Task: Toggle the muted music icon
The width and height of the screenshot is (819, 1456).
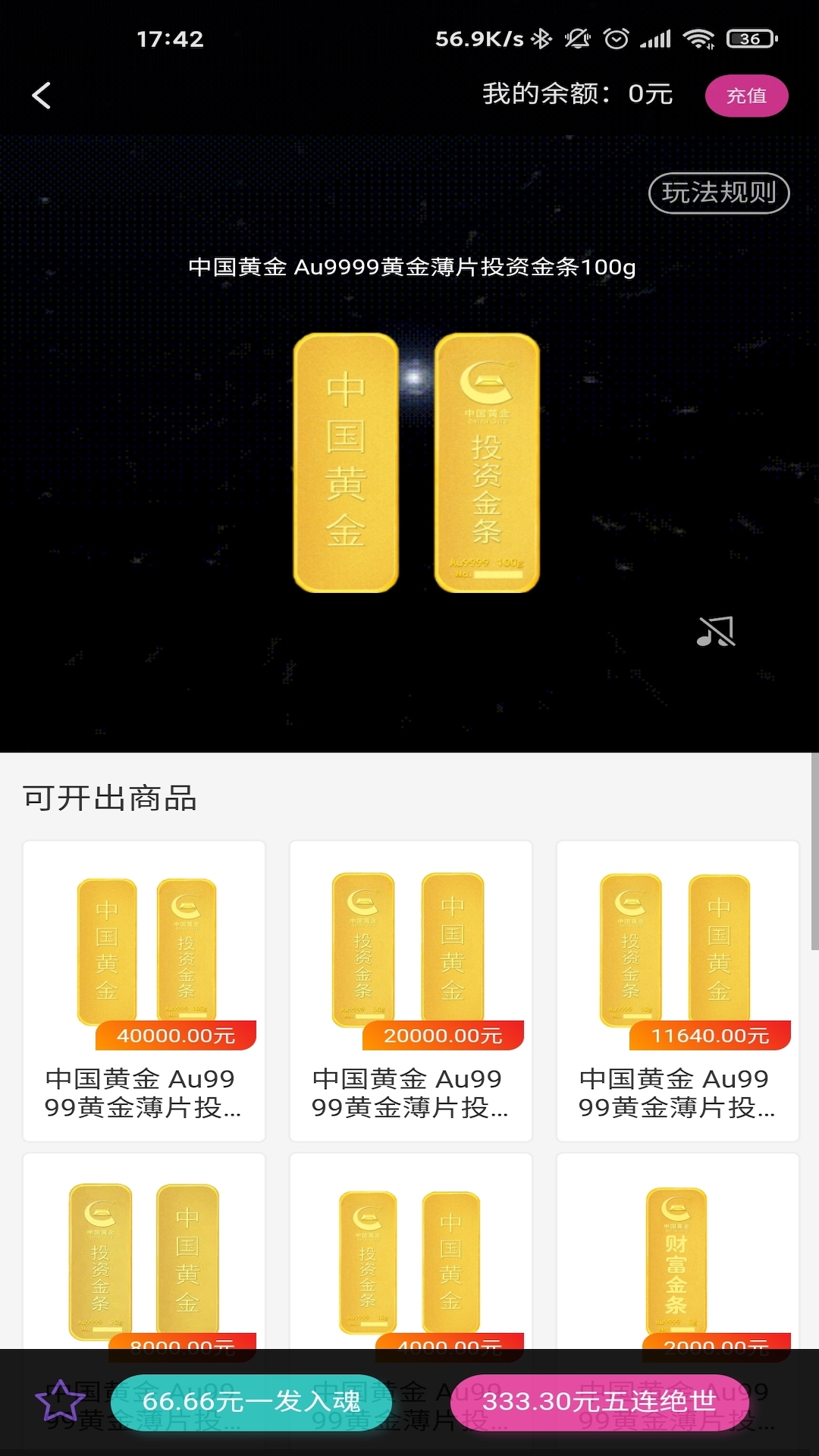Action: point(716,631)
